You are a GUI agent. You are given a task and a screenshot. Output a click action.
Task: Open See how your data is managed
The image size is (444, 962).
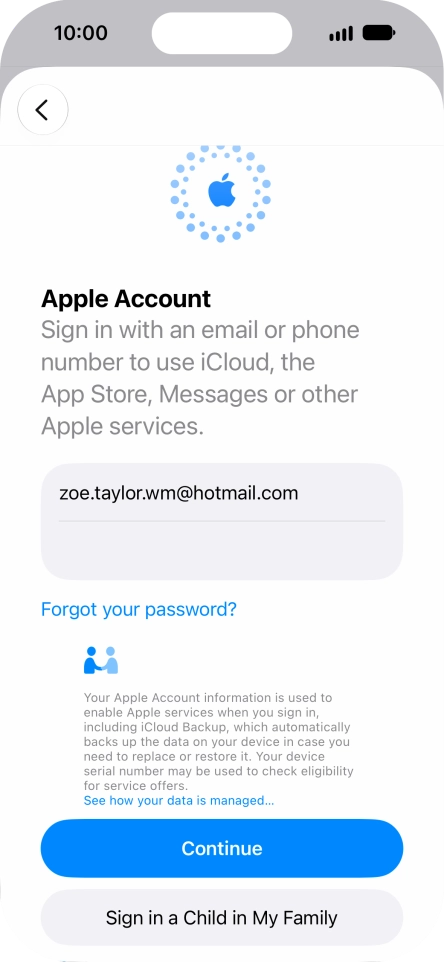pyautogui.click(x=178, y=800)
